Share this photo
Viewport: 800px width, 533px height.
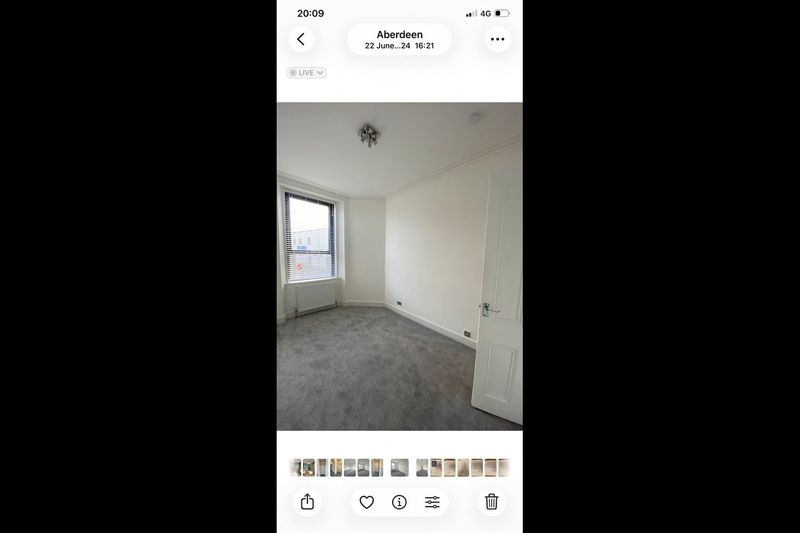[x=307, y=502]
